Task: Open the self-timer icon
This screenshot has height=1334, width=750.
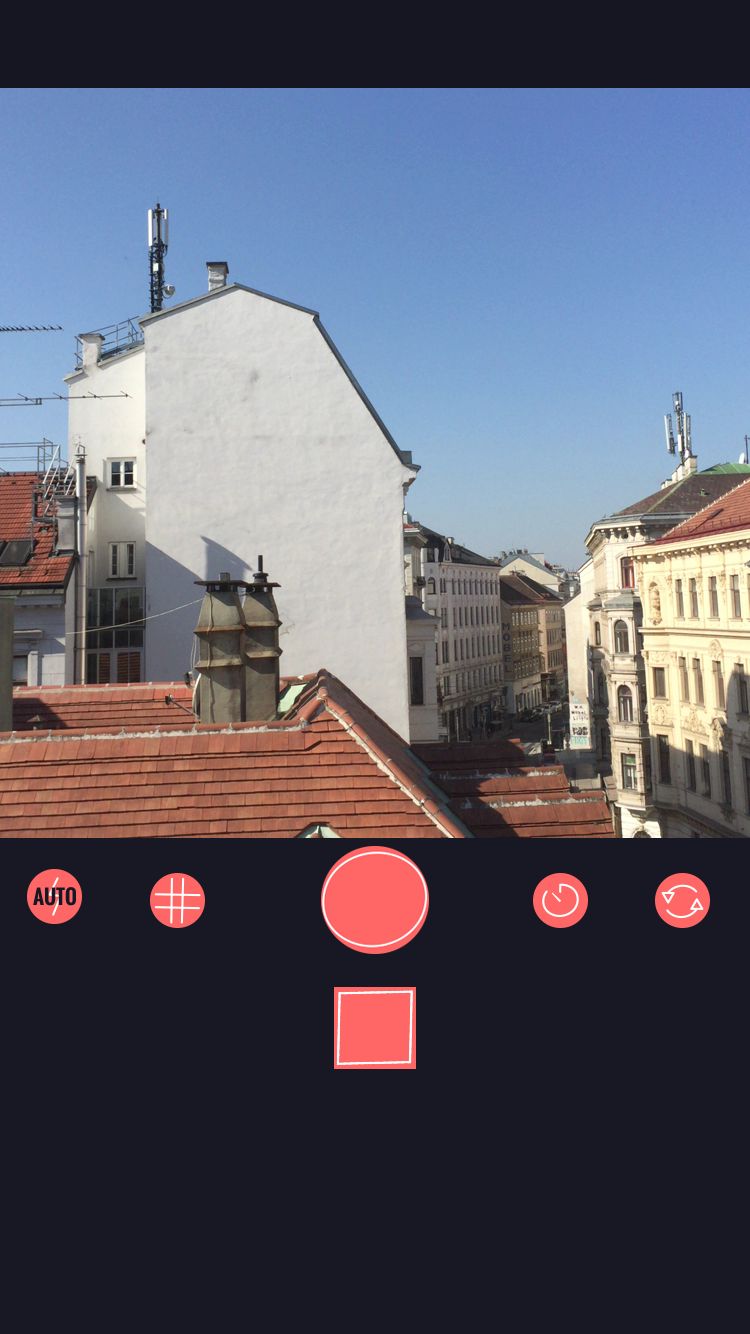Action: (x=560, y=900)
